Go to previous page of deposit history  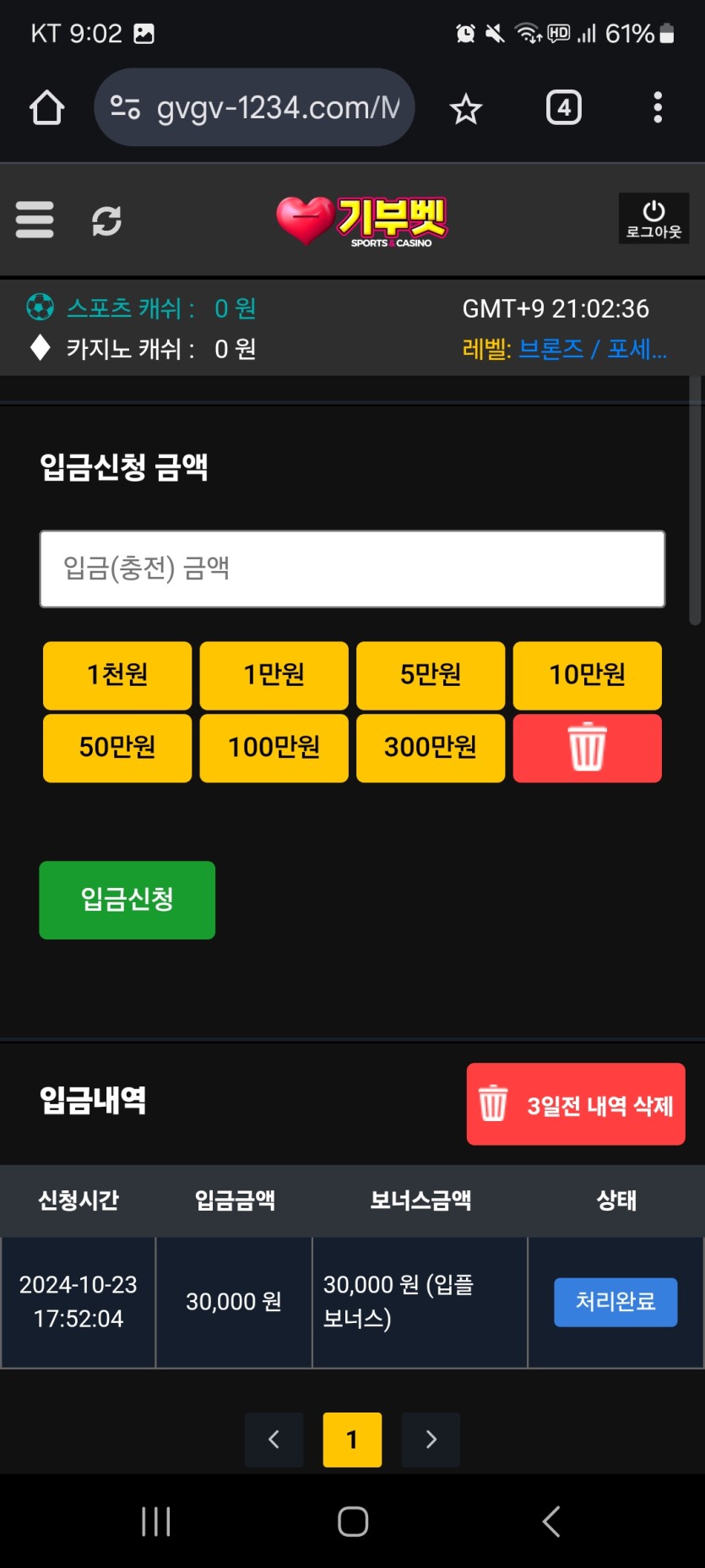(x=274, y=1440)
